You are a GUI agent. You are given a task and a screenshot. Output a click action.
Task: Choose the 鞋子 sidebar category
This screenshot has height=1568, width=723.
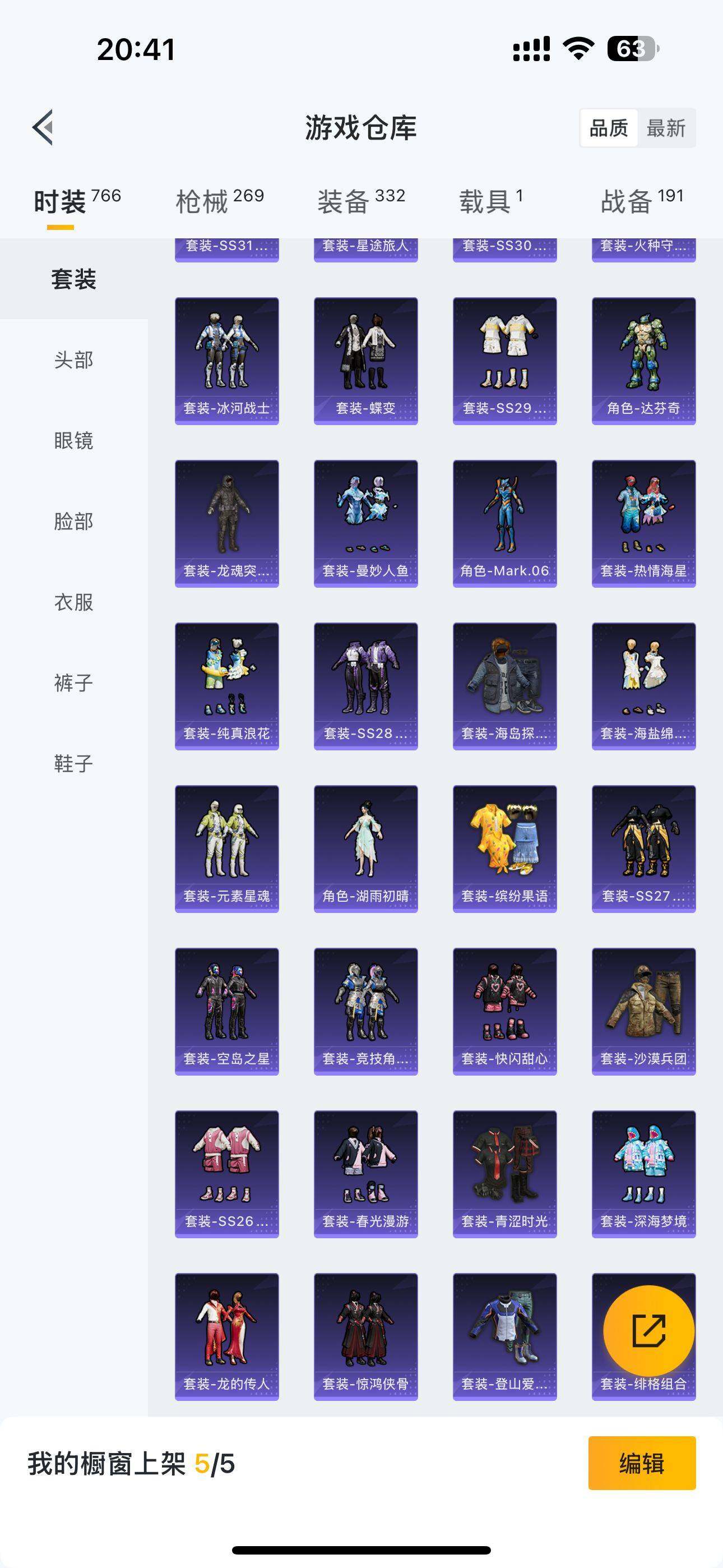(73, 763)
